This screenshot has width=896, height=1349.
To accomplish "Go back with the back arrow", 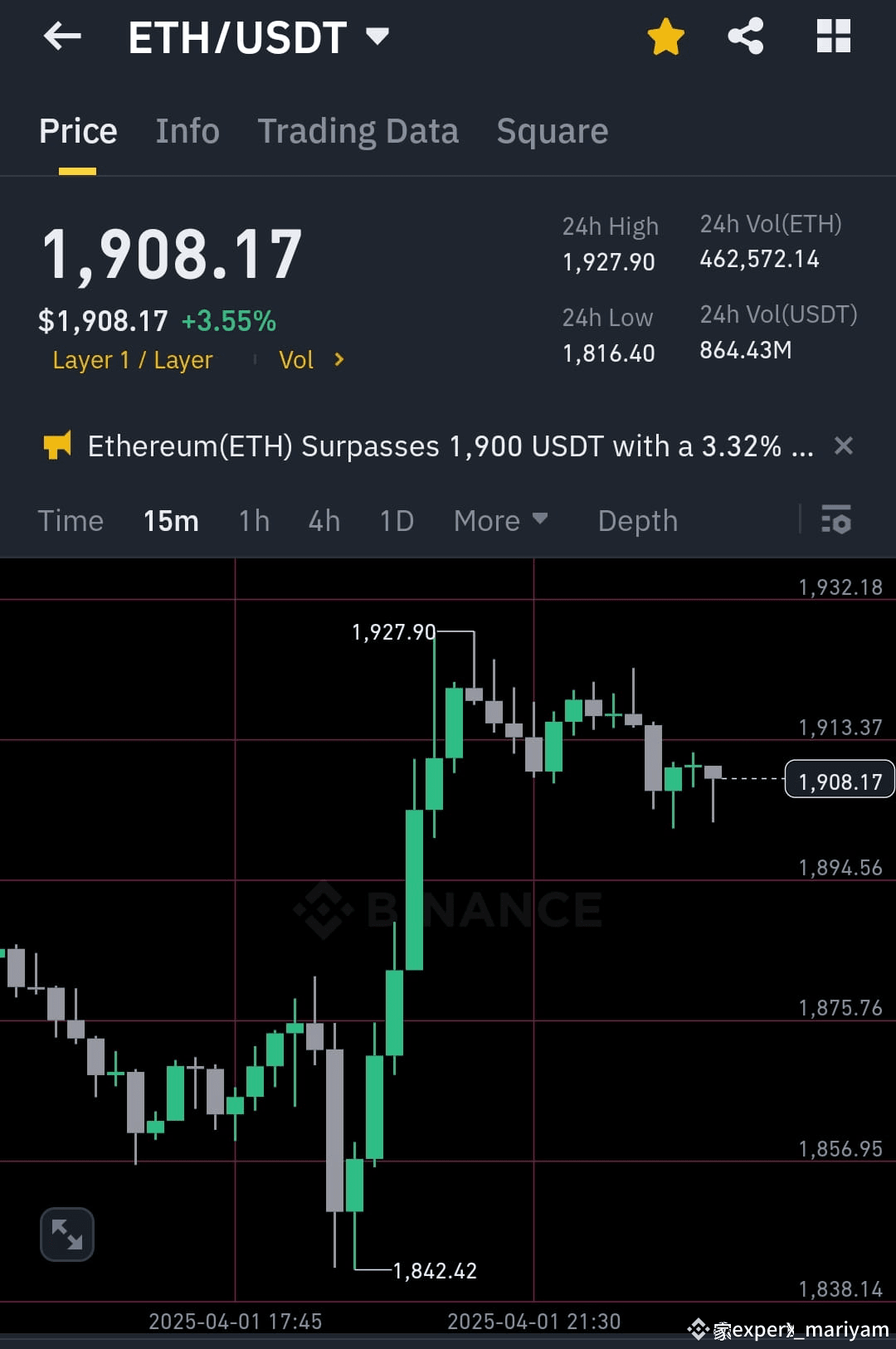I will 61,36.
